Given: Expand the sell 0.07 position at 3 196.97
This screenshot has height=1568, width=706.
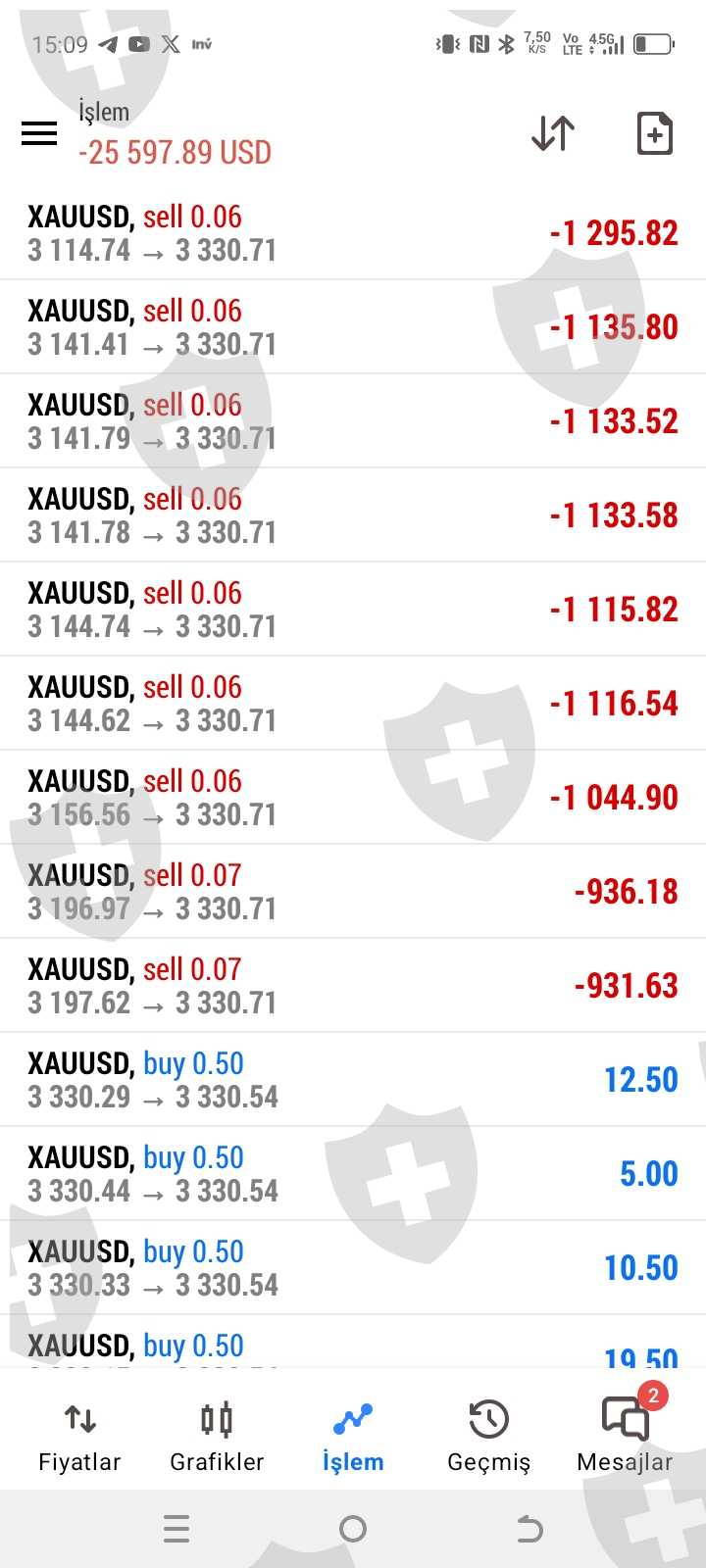Looking at the screenshot, I should (353, 892).
